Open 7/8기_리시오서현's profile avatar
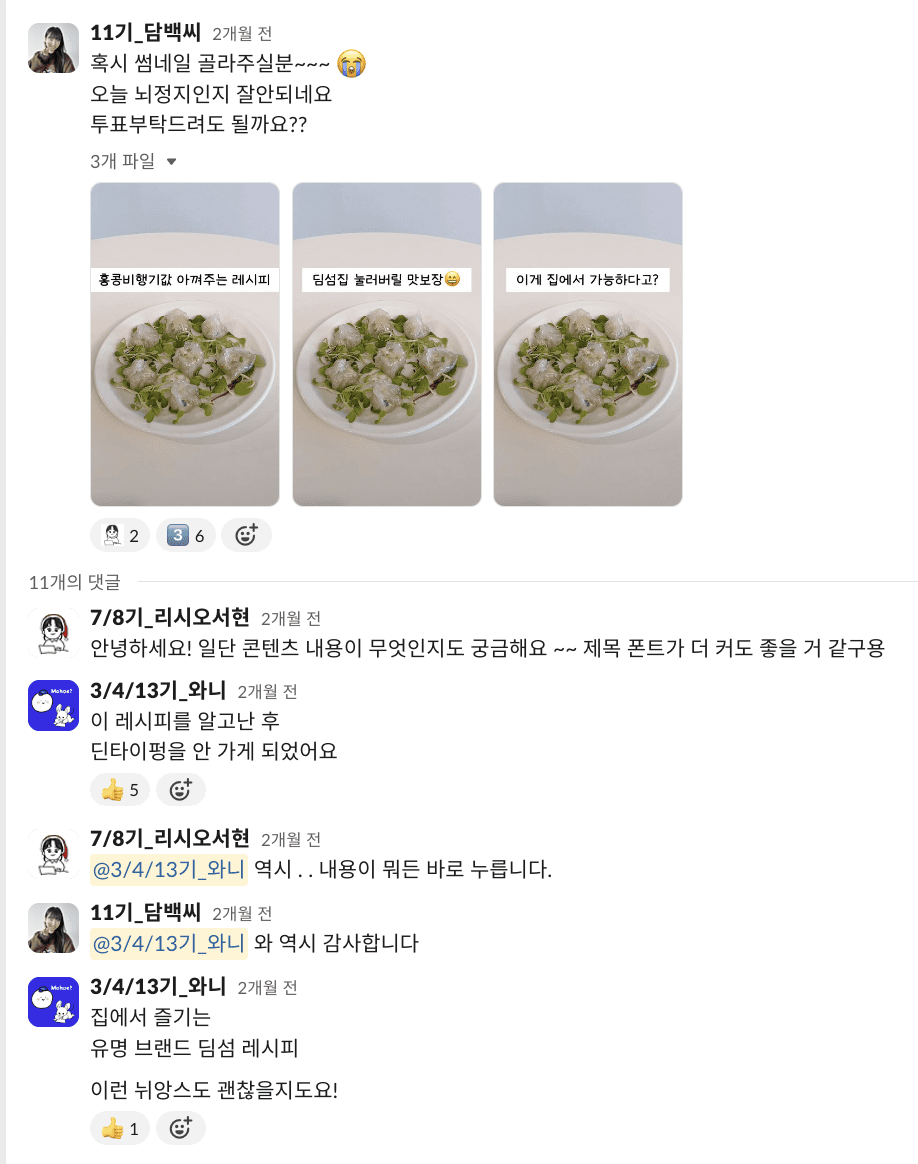The width and height of the screenshot is (918, 1164). pyautogui.click(x=52, y=630)
